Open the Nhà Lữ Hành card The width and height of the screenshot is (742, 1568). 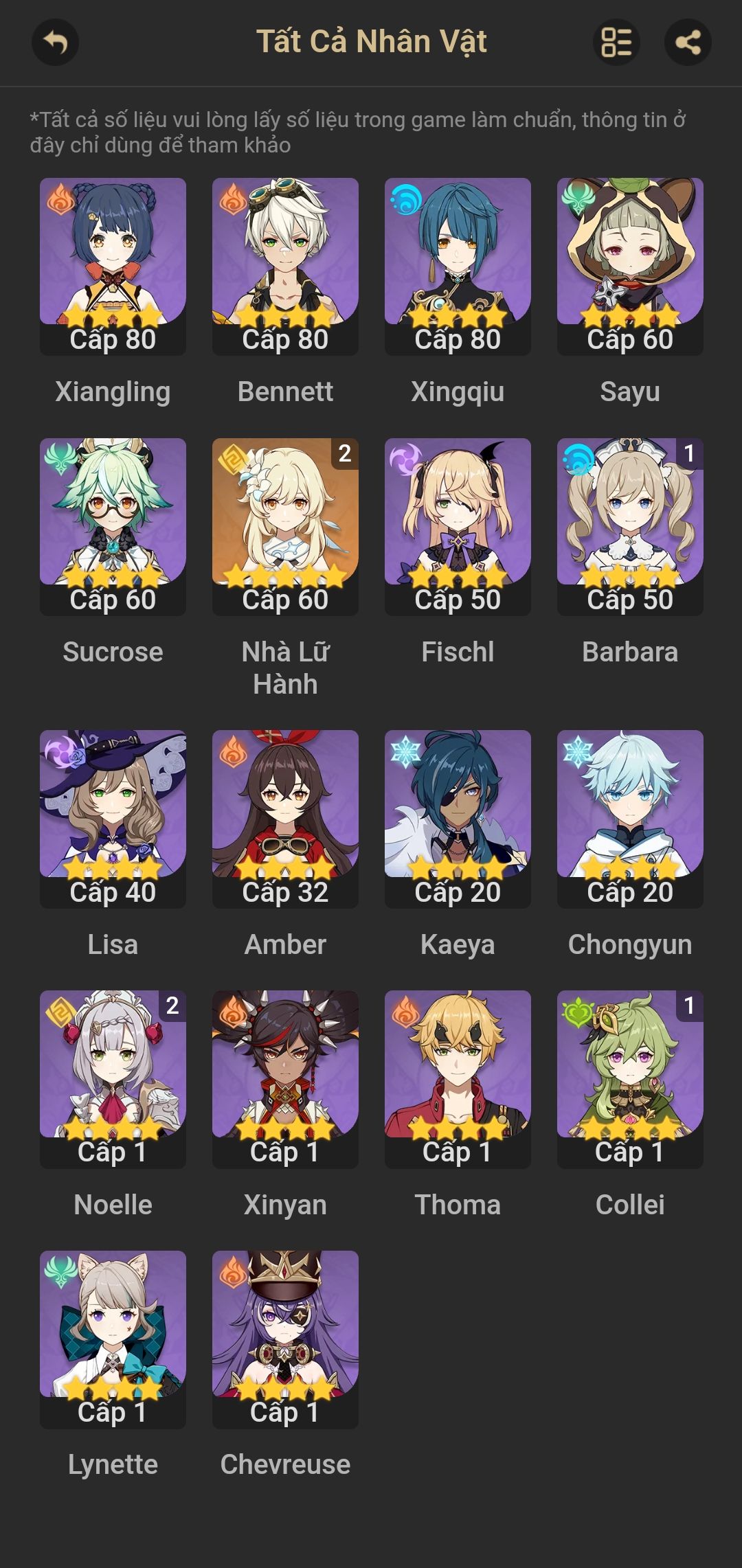[x=285, y=526]
